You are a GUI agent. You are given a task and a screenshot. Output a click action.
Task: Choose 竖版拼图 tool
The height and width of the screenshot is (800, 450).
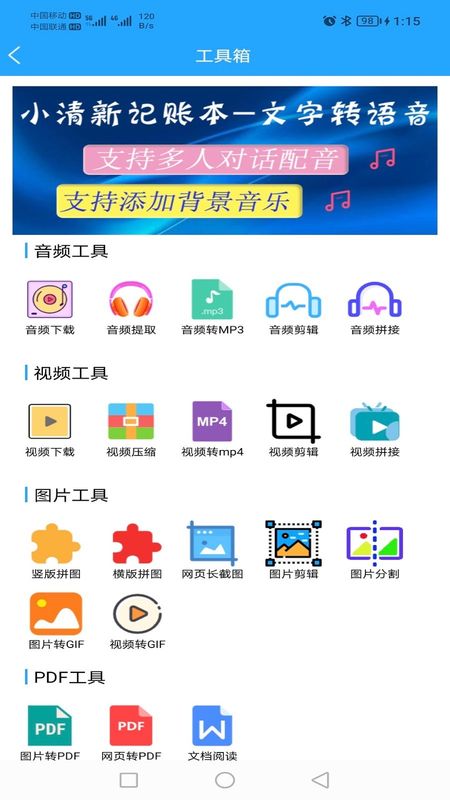pyautogui.click(x=56, y=551)
